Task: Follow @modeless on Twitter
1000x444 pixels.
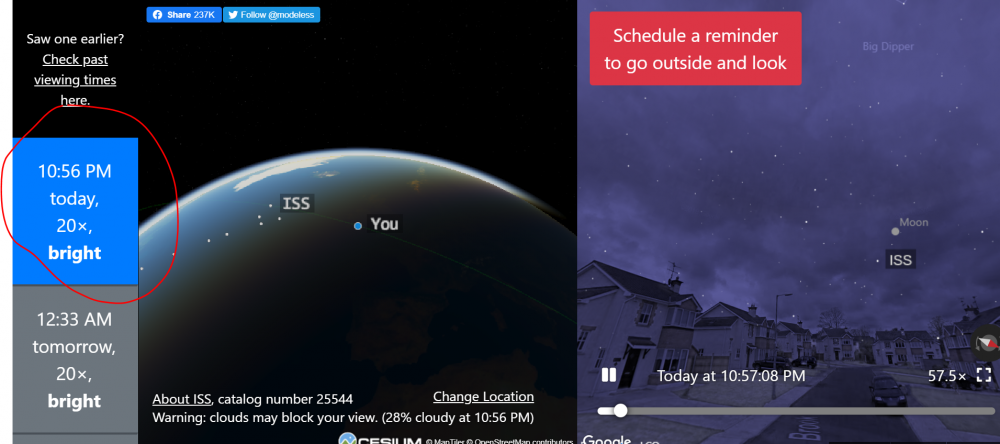Action: (x=271, y=15)
